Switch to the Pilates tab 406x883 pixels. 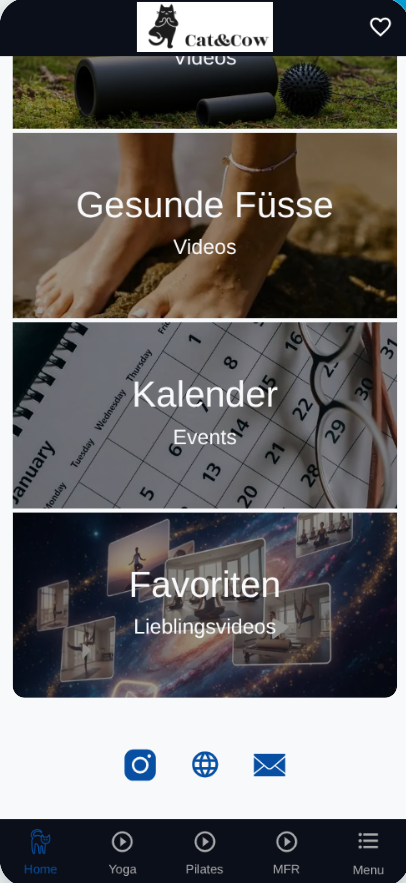[x=204, y=851]
